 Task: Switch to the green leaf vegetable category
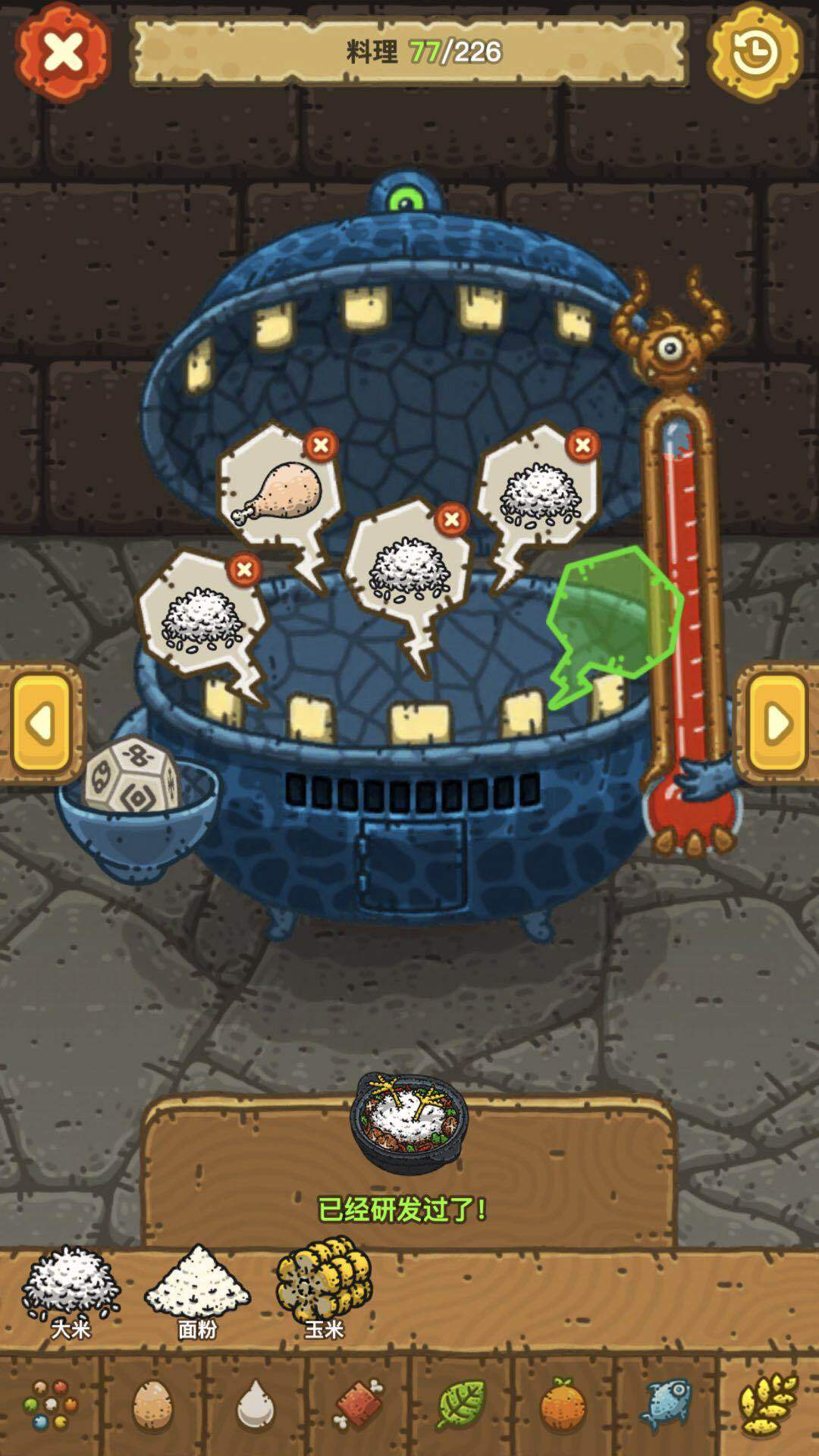tap(461, 1404)
